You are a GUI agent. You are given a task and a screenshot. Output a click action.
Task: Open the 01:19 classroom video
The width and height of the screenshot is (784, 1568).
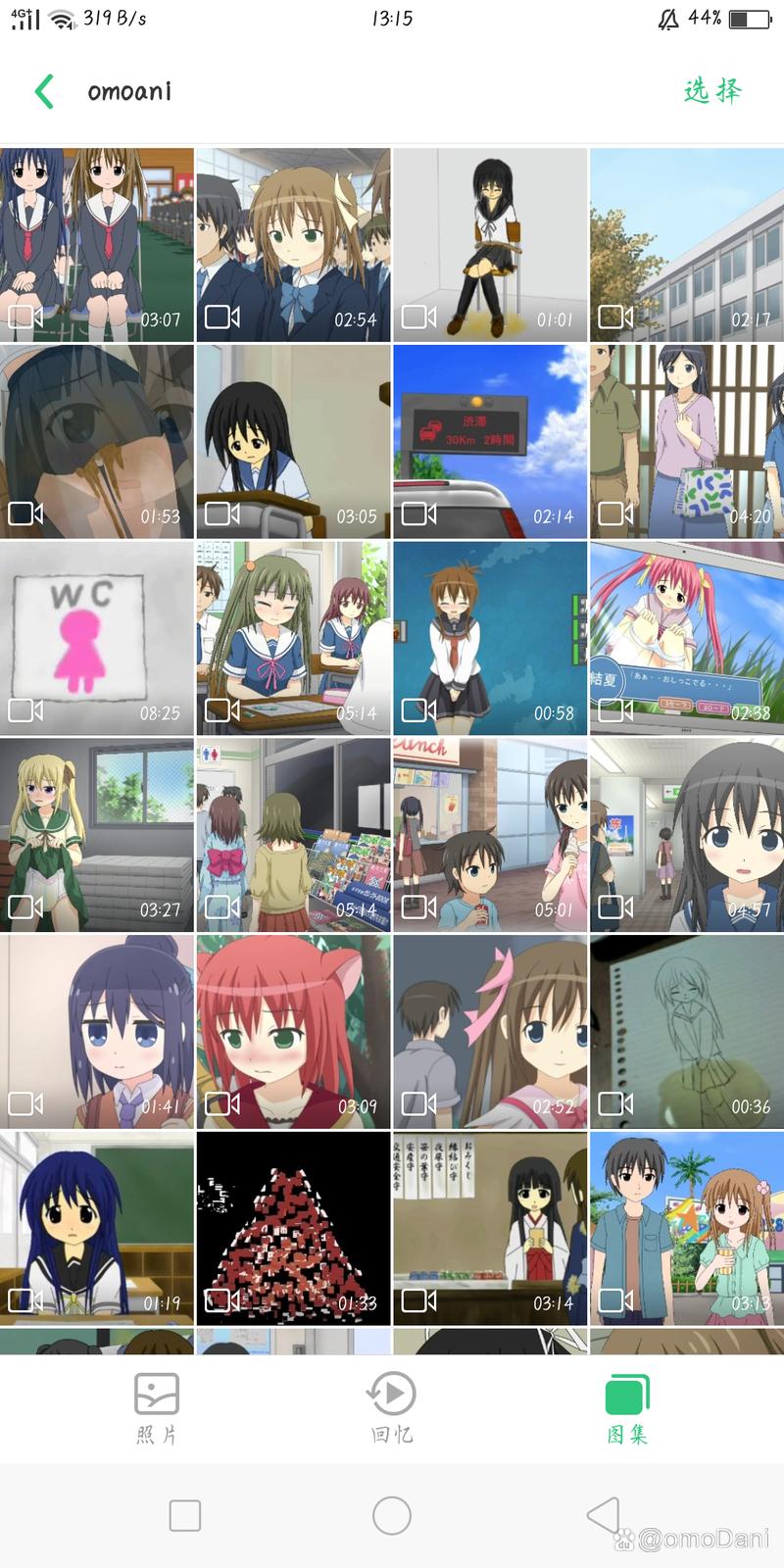[x=97, y=1229]
